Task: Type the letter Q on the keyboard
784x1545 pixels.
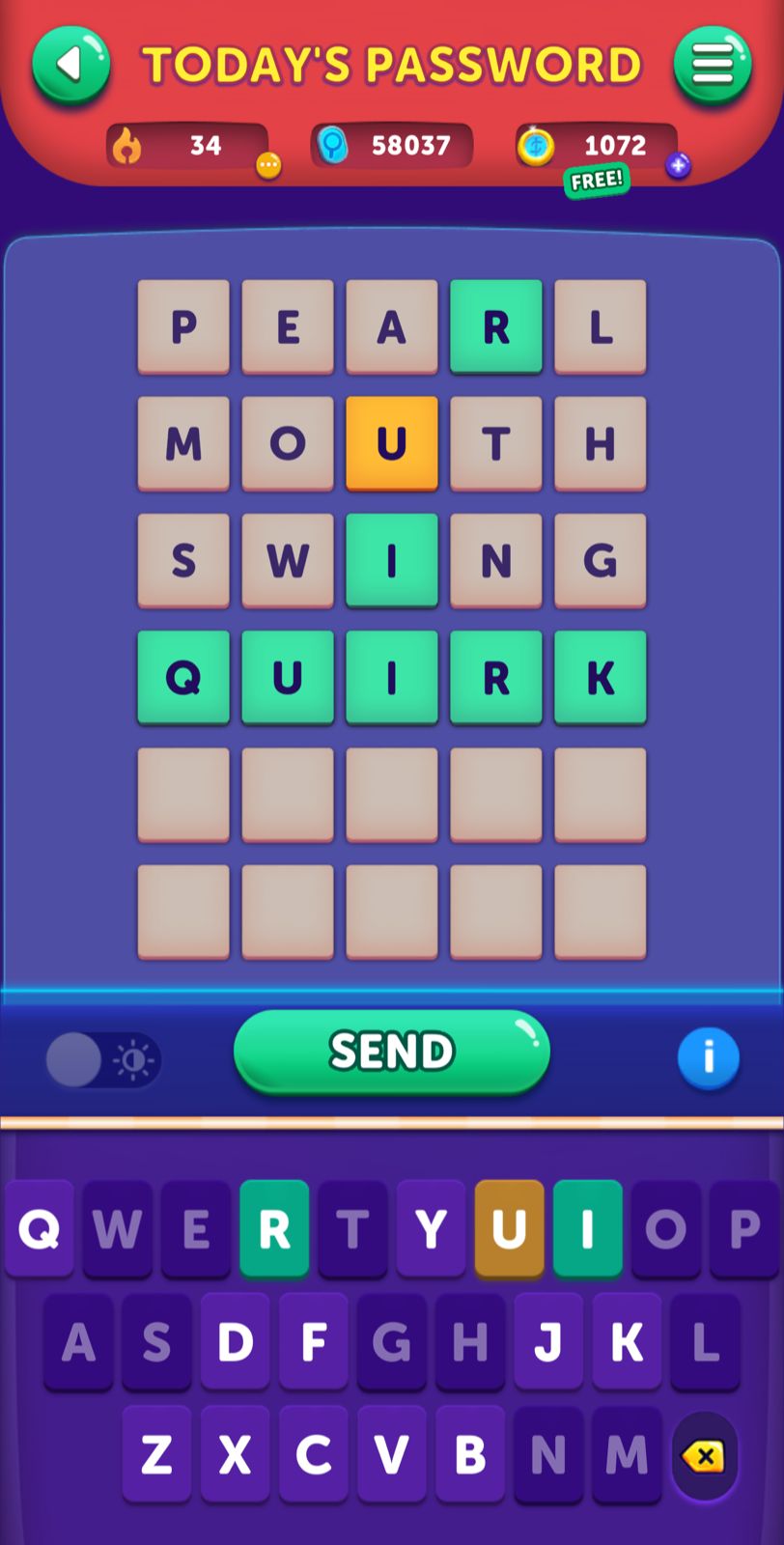Action: 40,1229
